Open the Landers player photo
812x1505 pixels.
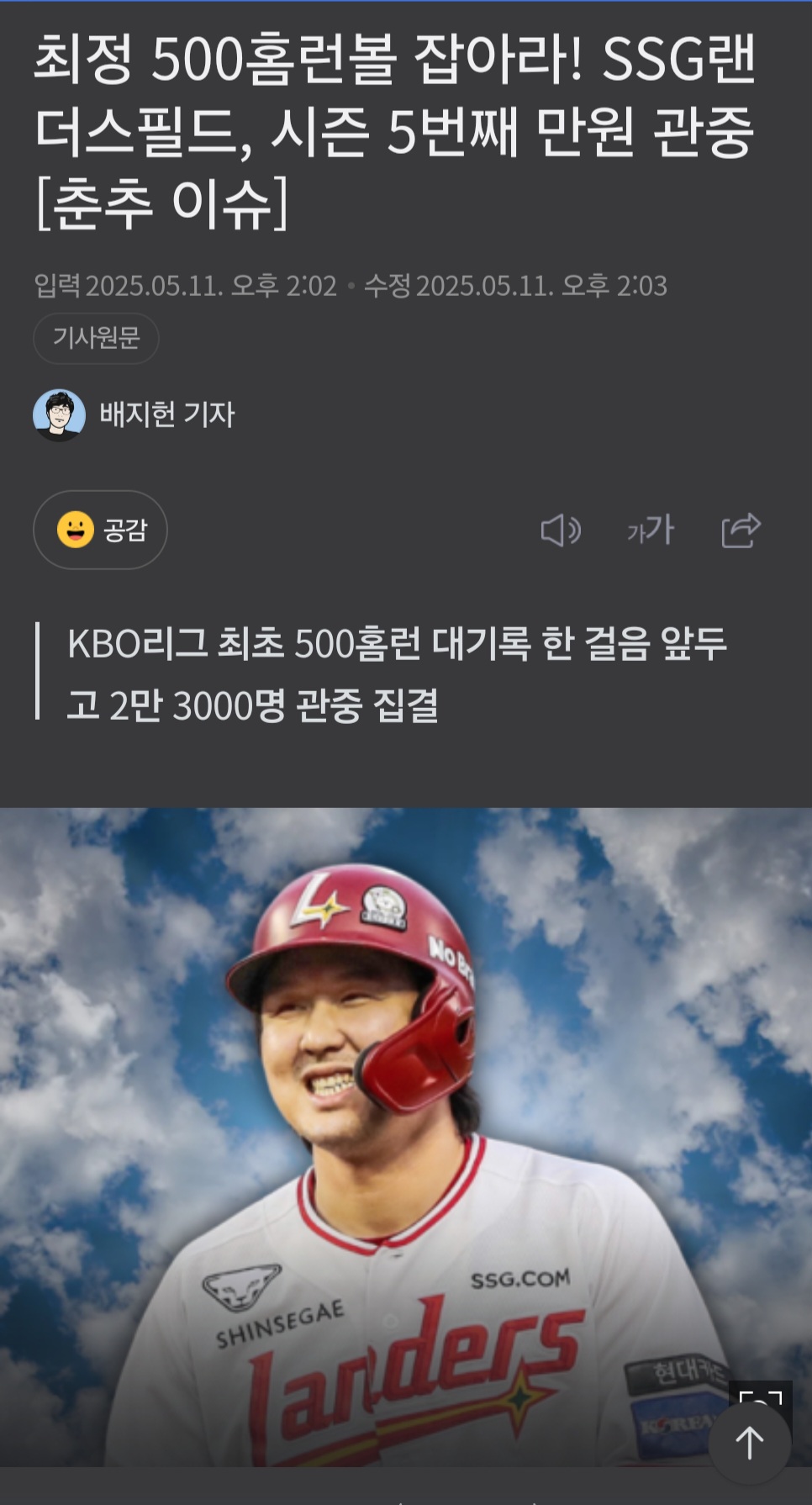(406, 1137)
